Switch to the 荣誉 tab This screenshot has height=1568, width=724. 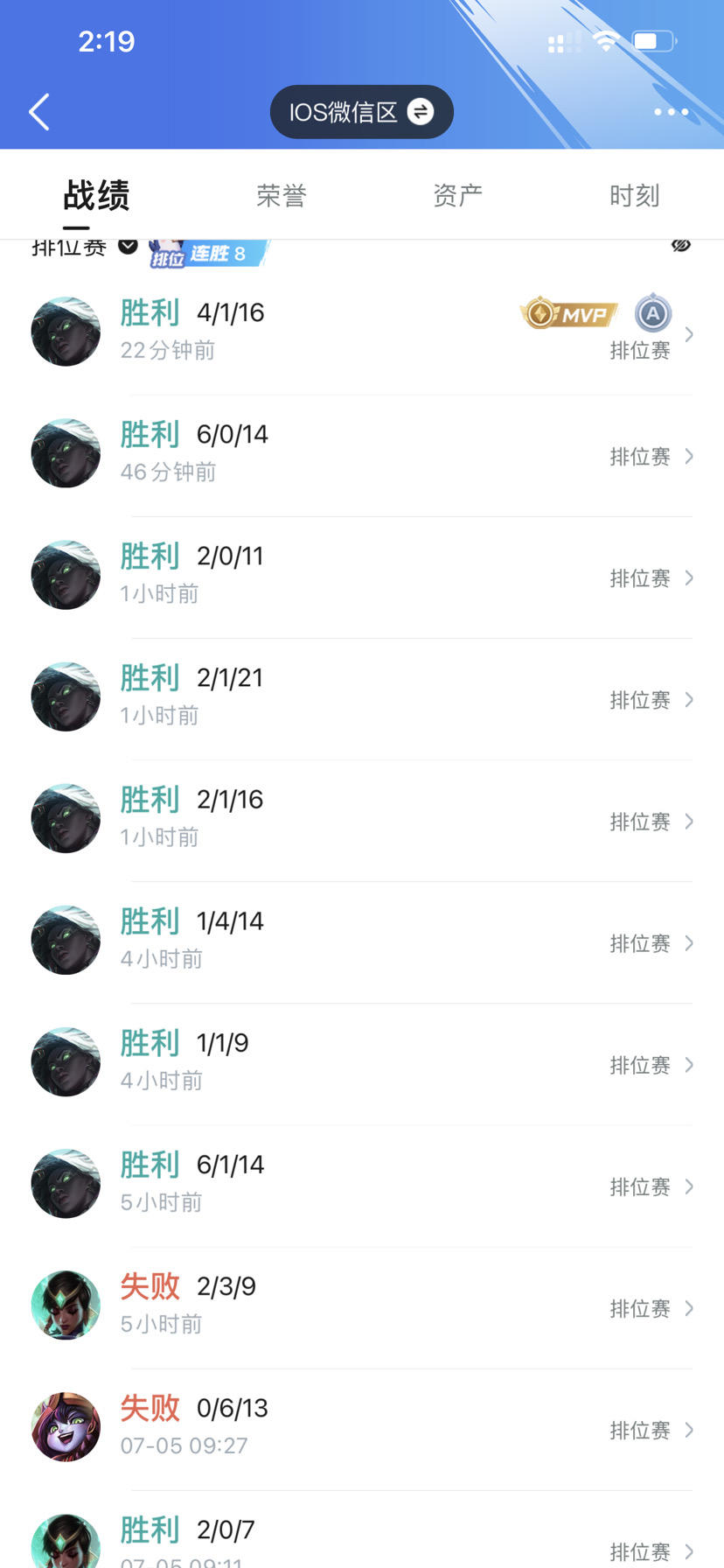click(282, 195)
